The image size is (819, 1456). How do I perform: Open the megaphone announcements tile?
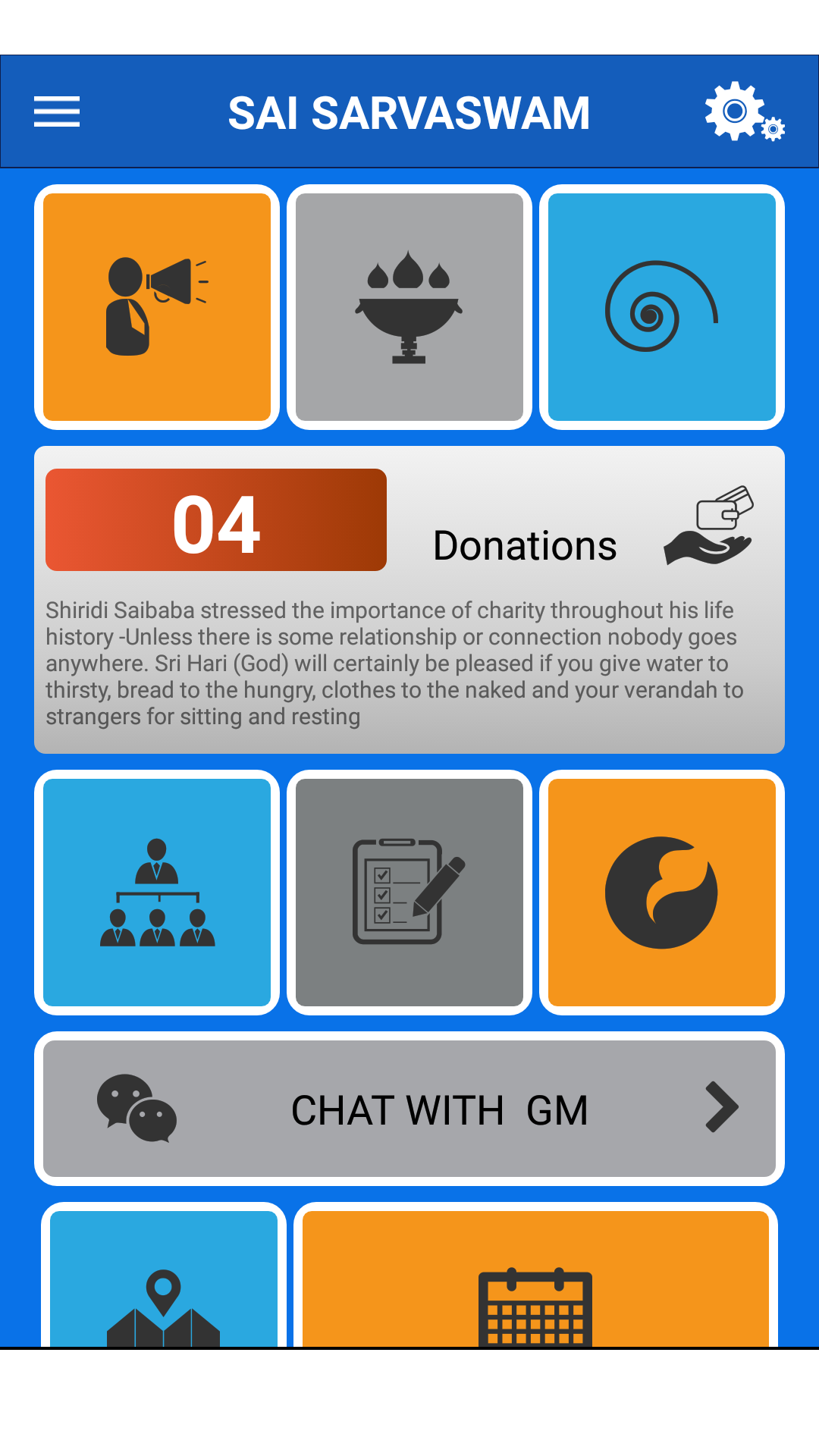[157, 307]
